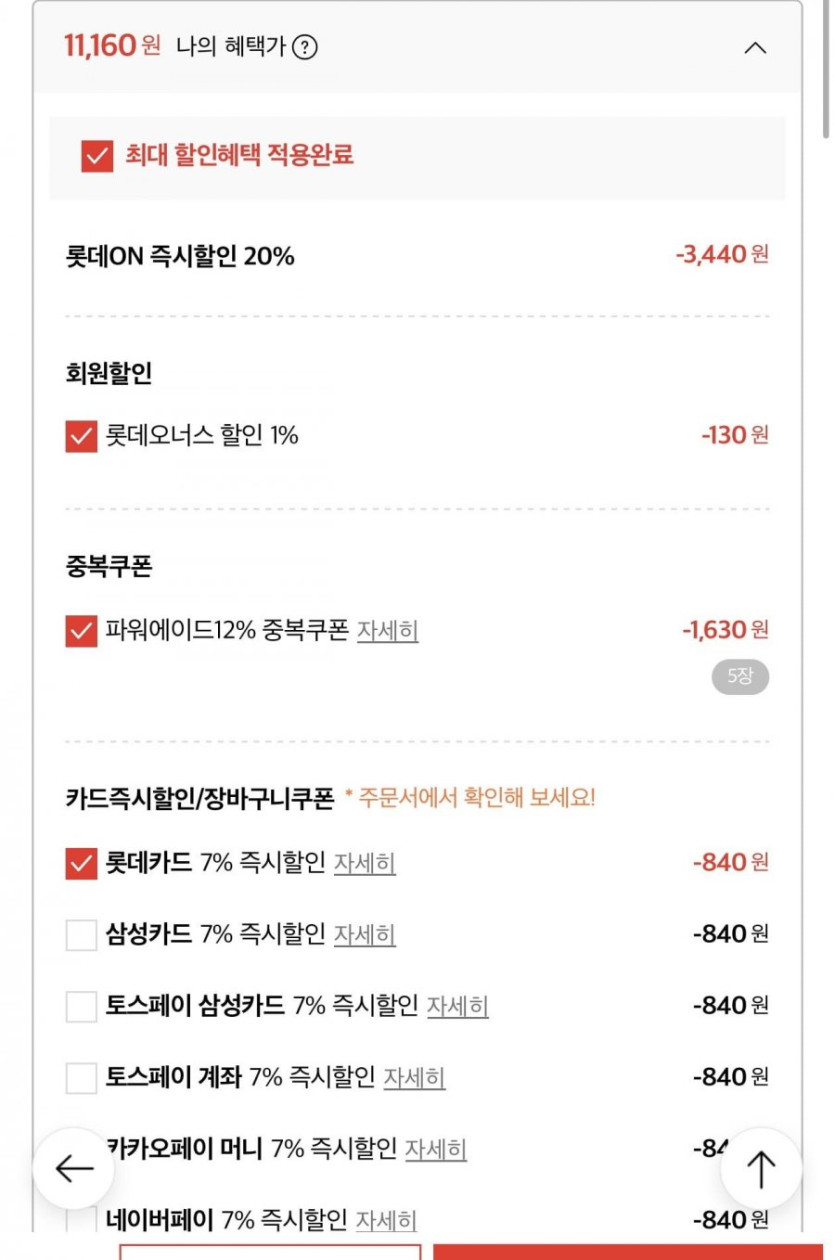Screen dimensions: 835x1260
Task: Uncheck 최대 할인혜택 적용완료 checkbox
Action: (x=97, y=156)
